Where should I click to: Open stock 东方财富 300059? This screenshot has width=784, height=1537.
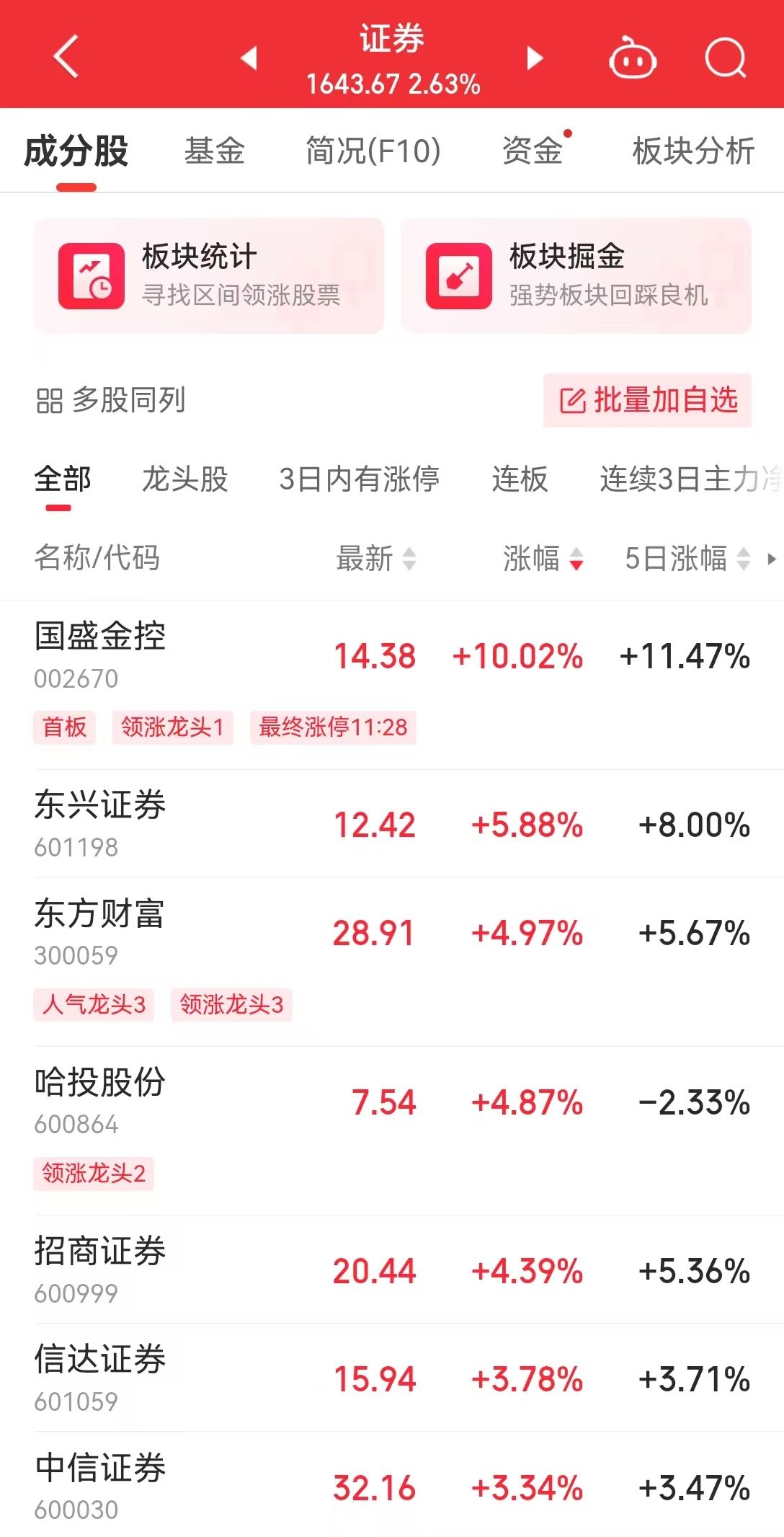click(392, 961)
